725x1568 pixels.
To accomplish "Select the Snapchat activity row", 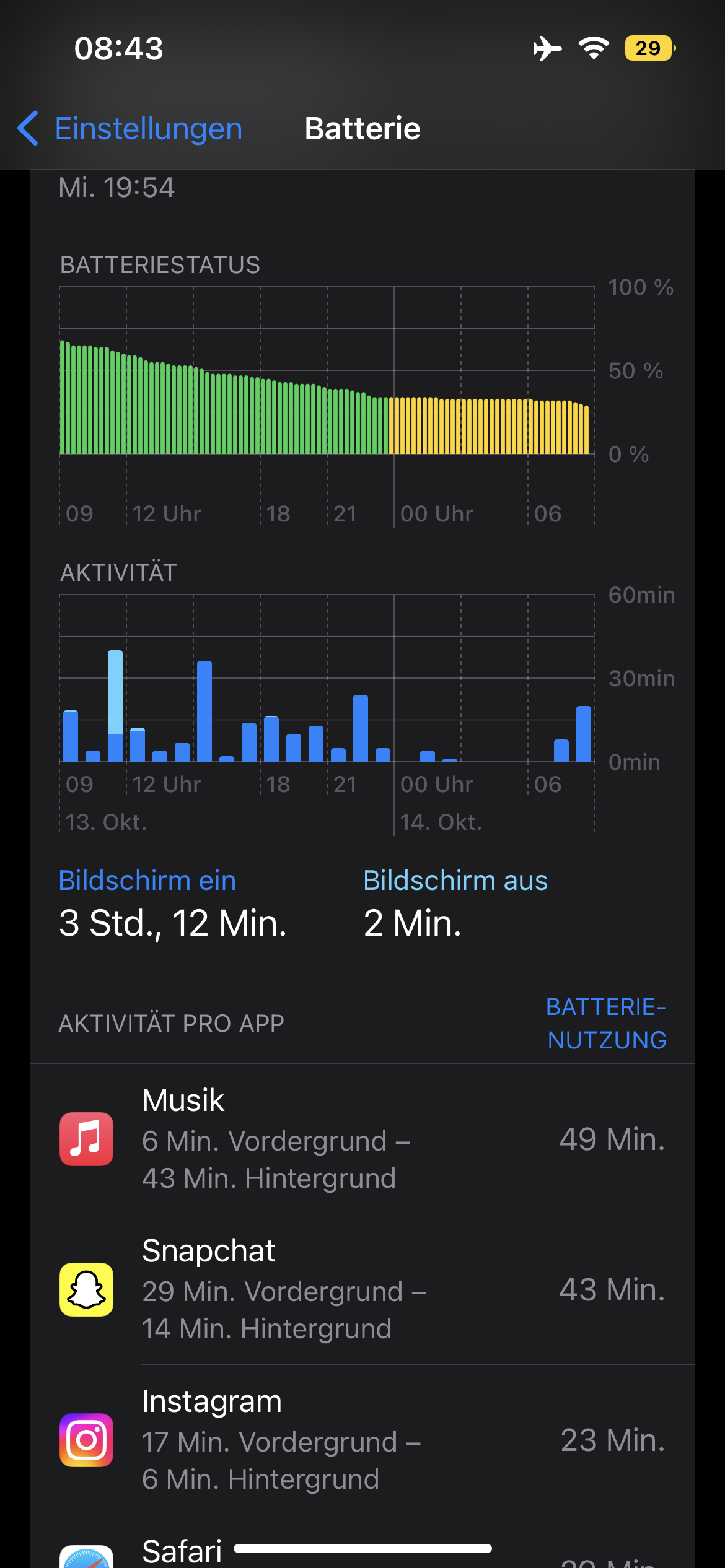I will (362, 1289).
